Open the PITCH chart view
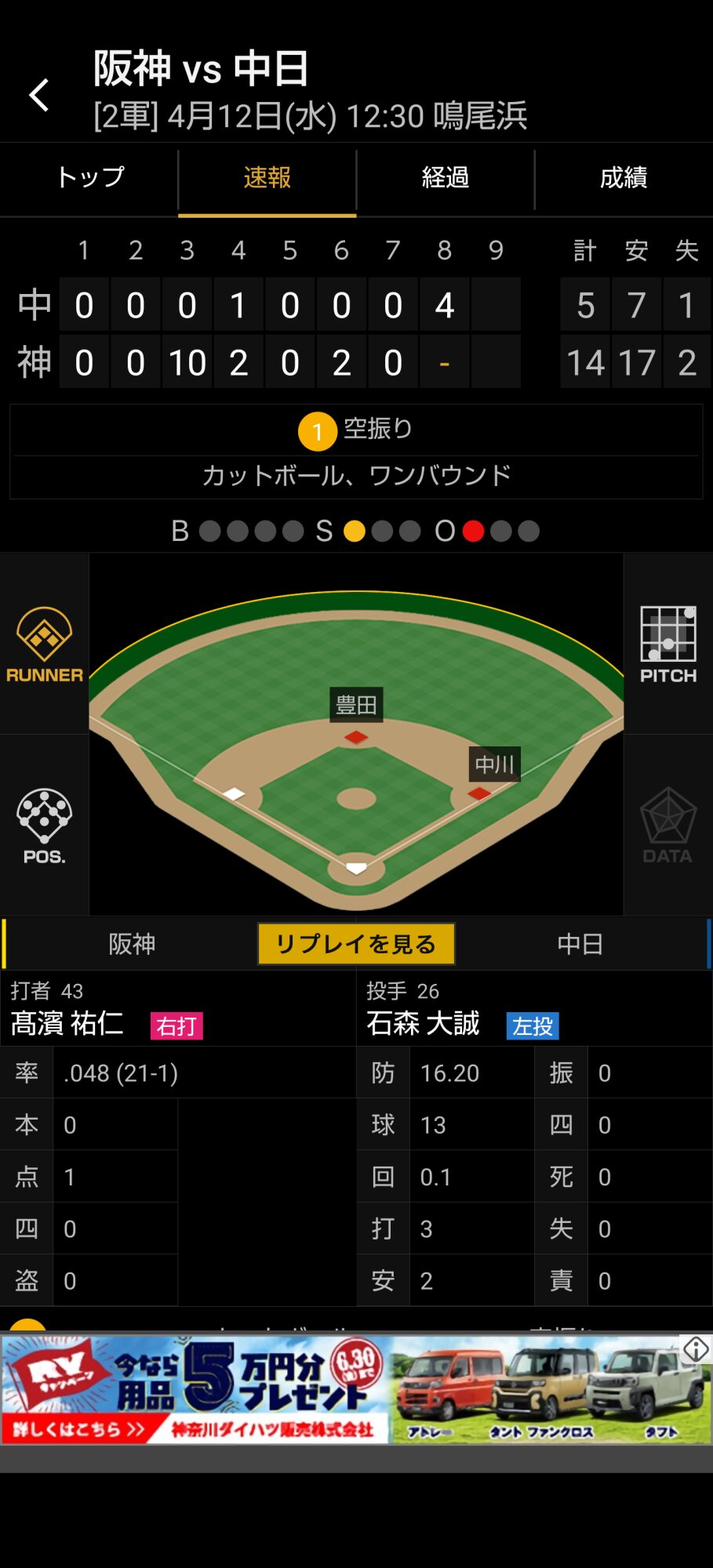The height and width of the screenshot is (1568, 713). (668, 644)
